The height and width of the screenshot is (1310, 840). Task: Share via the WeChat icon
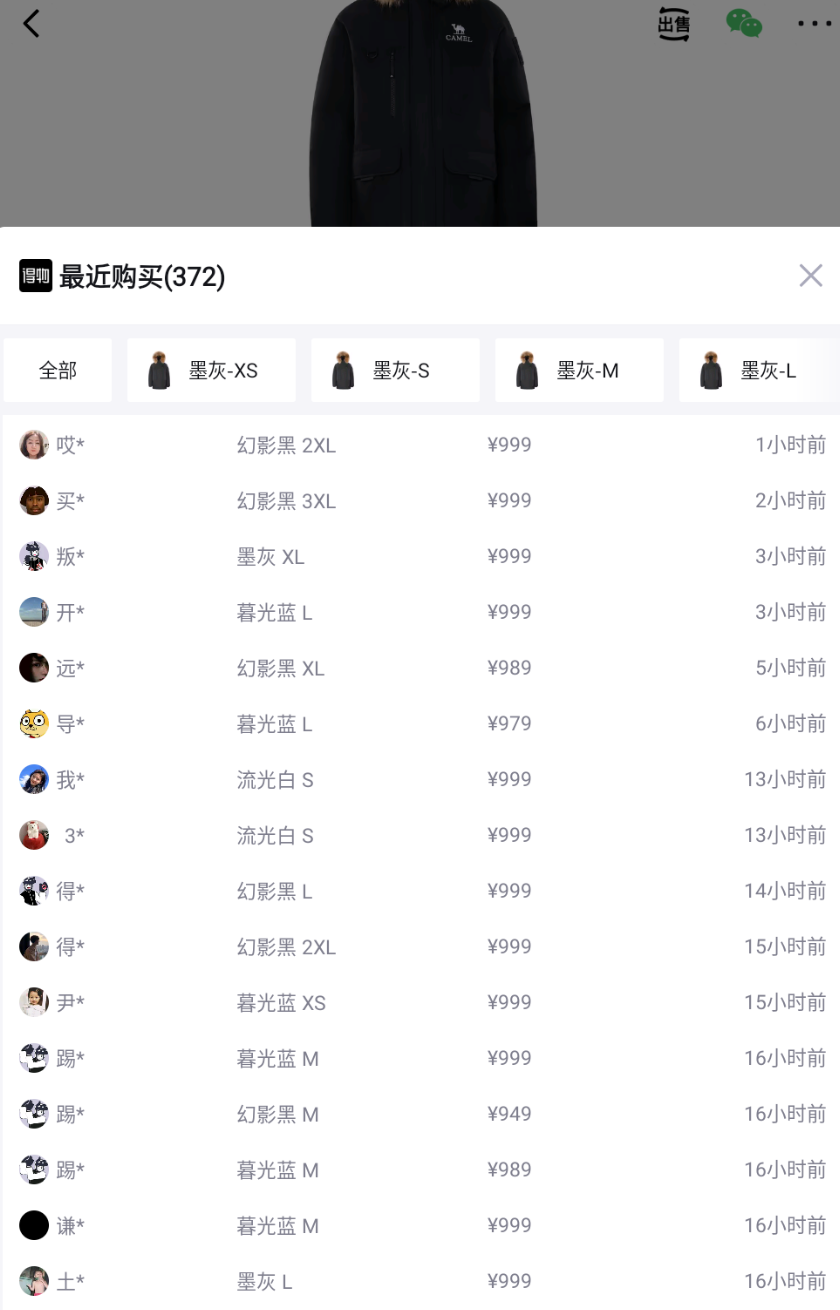(x=744, y=24)
